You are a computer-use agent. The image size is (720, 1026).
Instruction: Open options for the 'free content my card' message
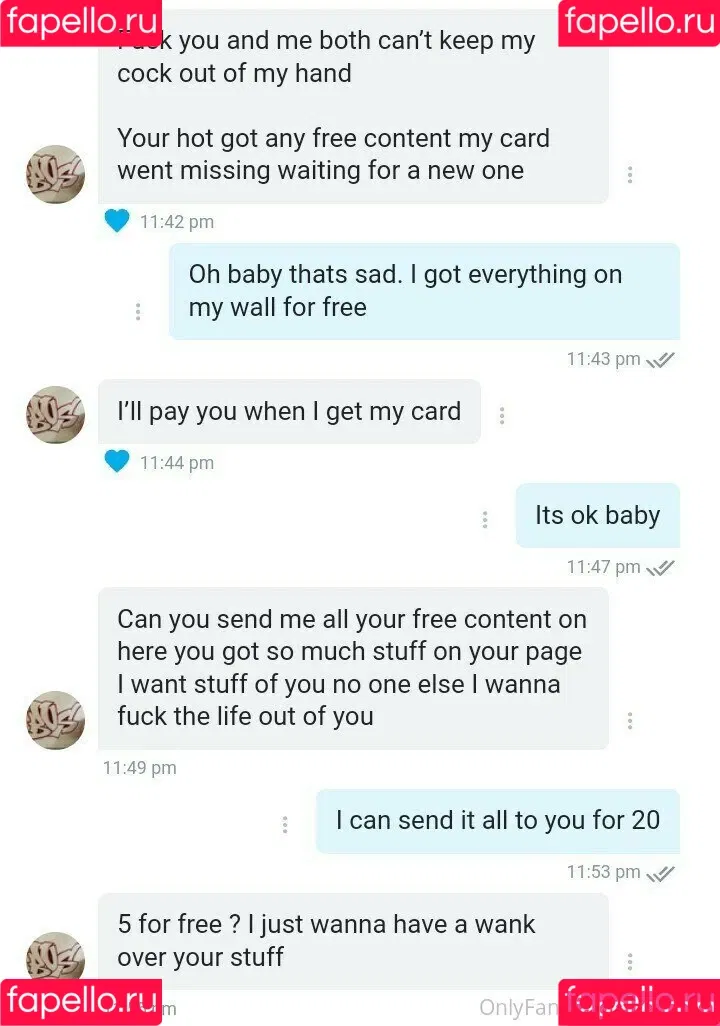(x=629, y=175)
